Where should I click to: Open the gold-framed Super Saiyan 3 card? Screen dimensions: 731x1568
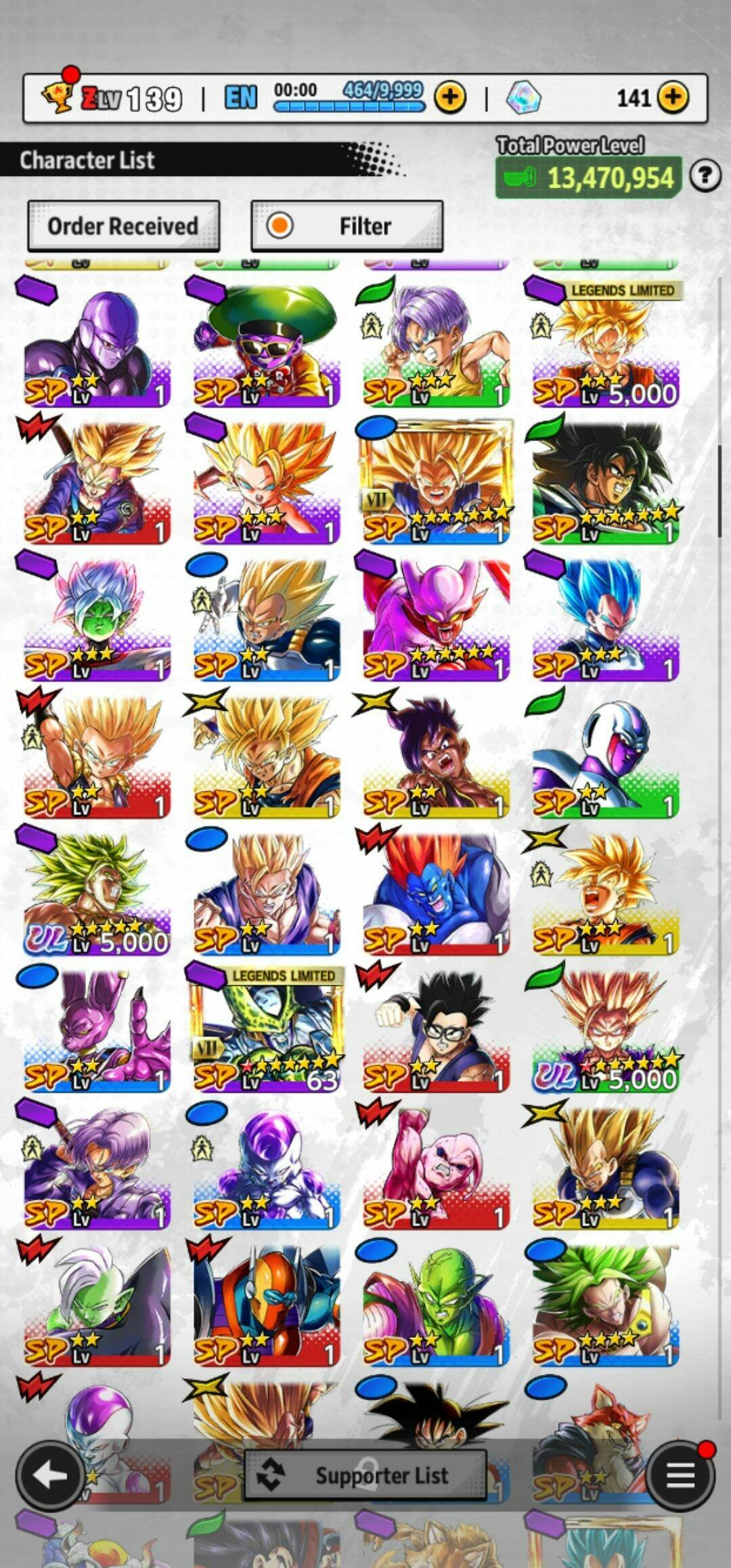tap(435, 481)
